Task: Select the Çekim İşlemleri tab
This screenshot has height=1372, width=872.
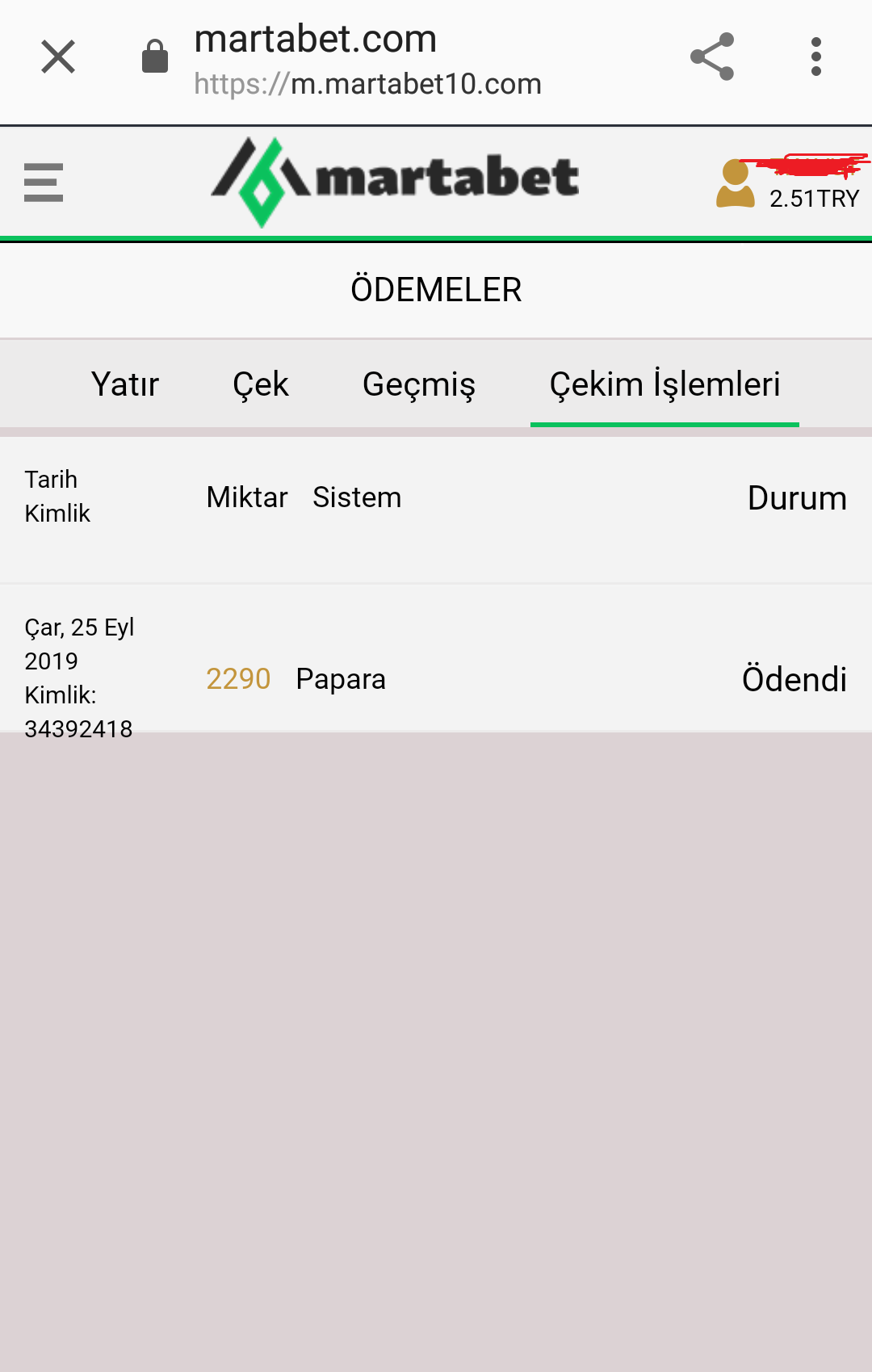Action: [664, 384]
